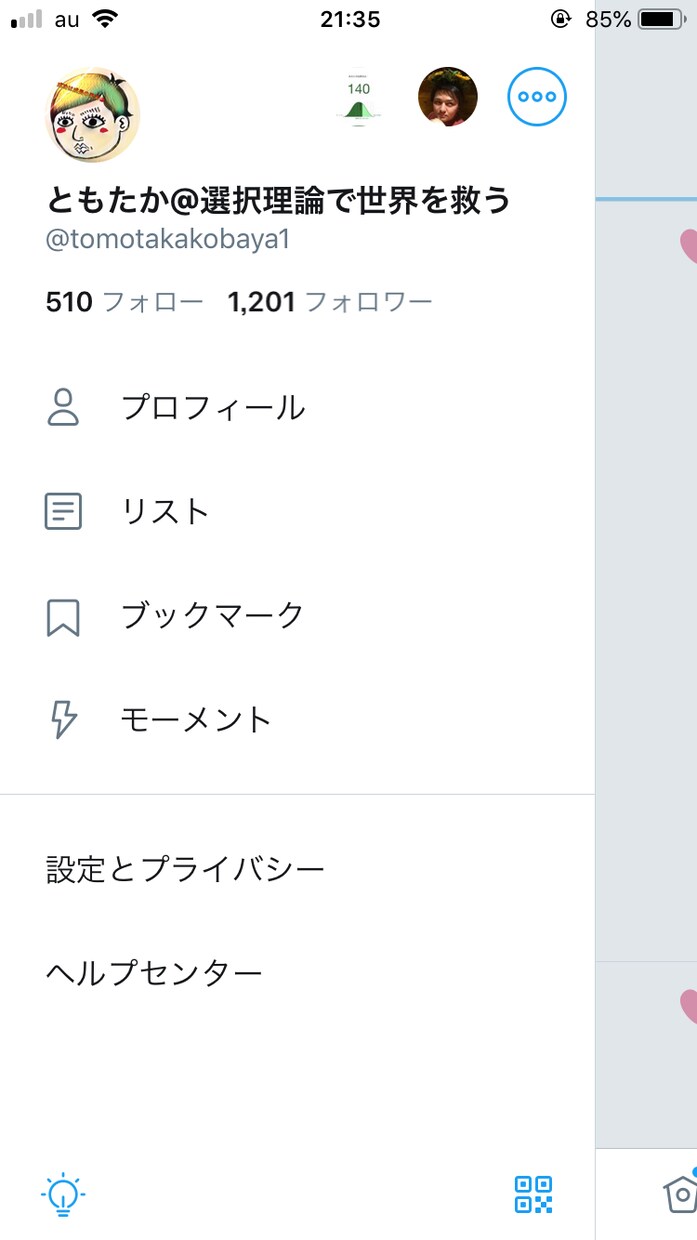Open モーメント

pos(297,720)
